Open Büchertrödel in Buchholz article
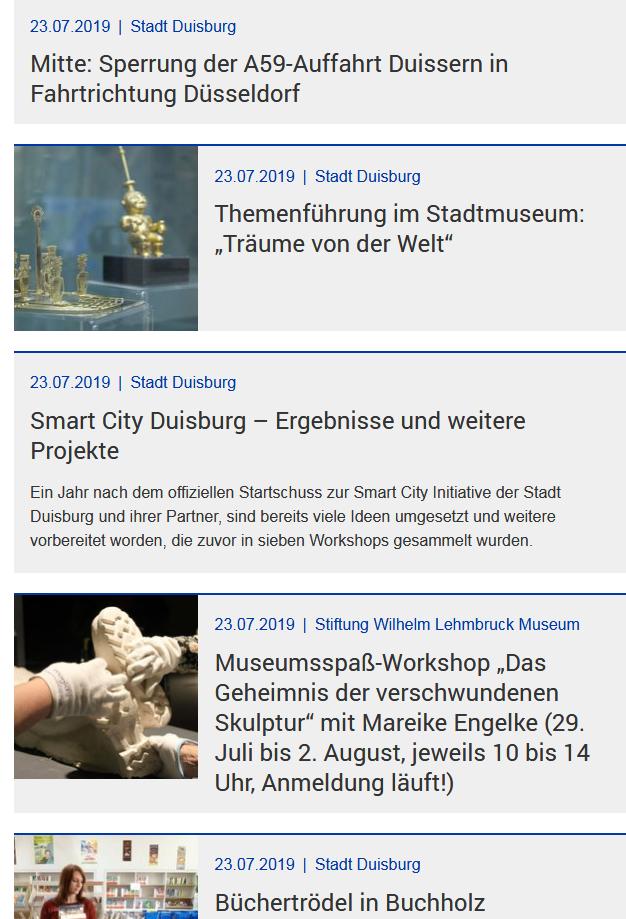 349,902
